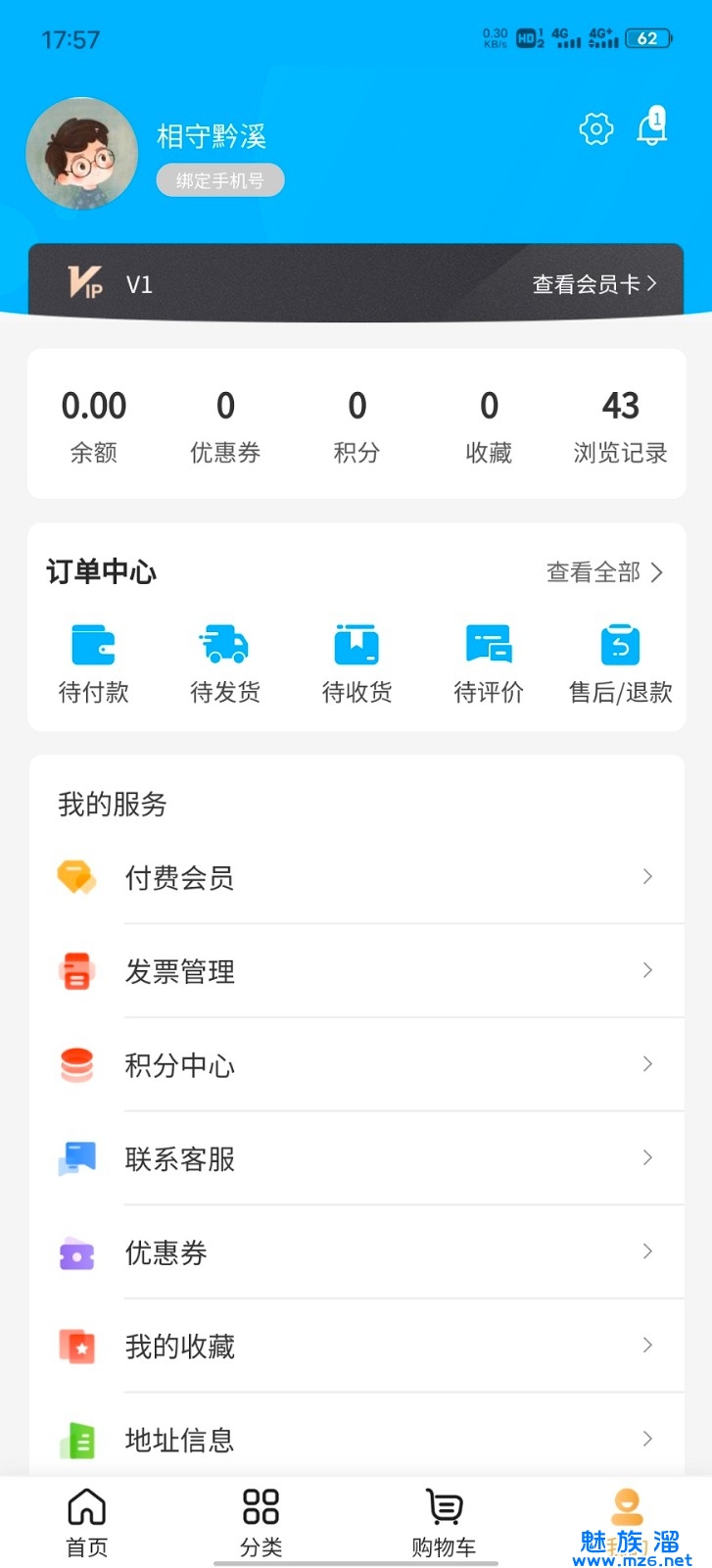
Task: Switch to the 首页 tab
Action: tap(87, 1522)
